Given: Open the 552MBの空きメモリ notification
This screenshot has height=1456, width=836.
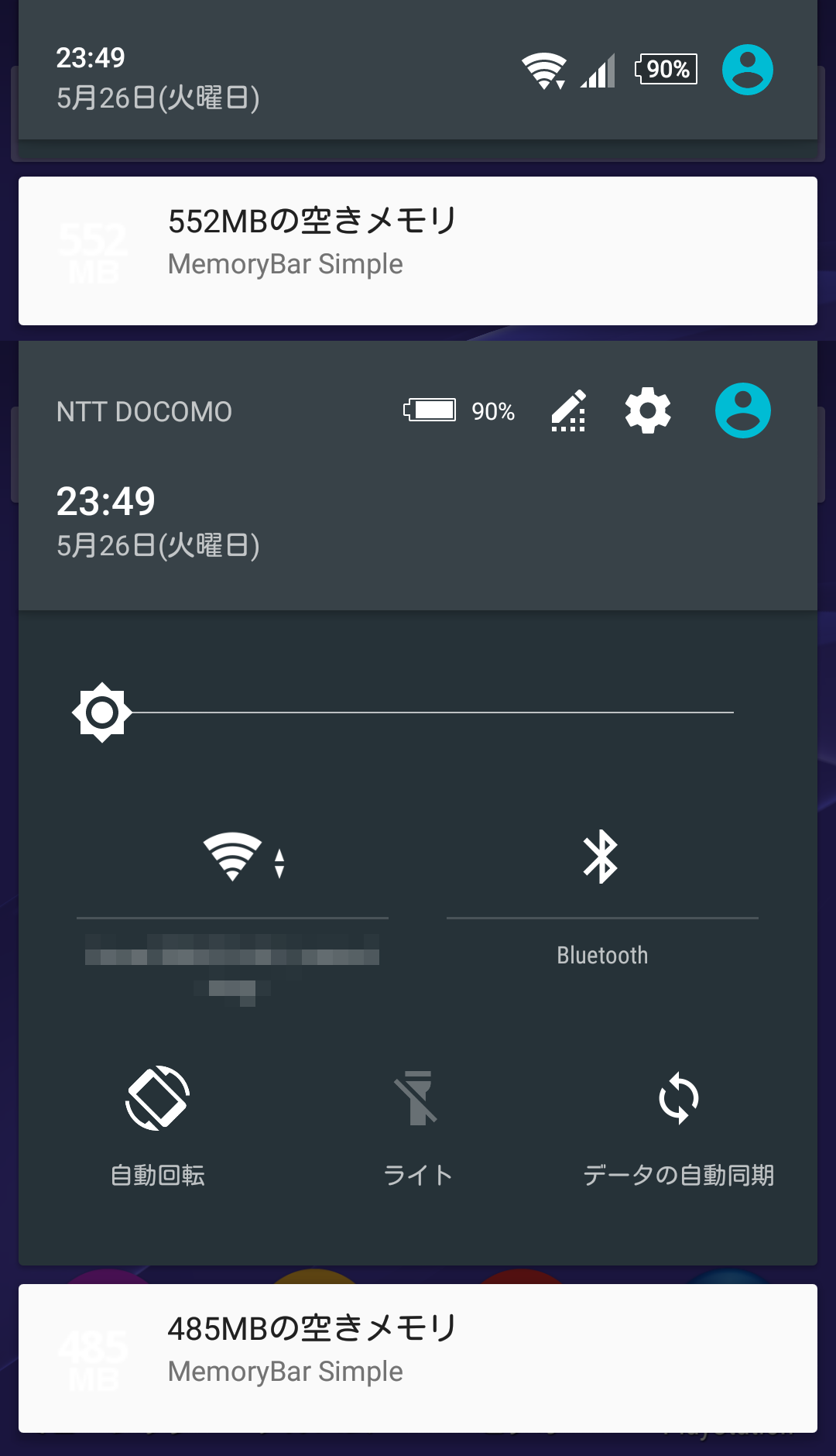Looking at the screenshot, I should click(418, 251).
